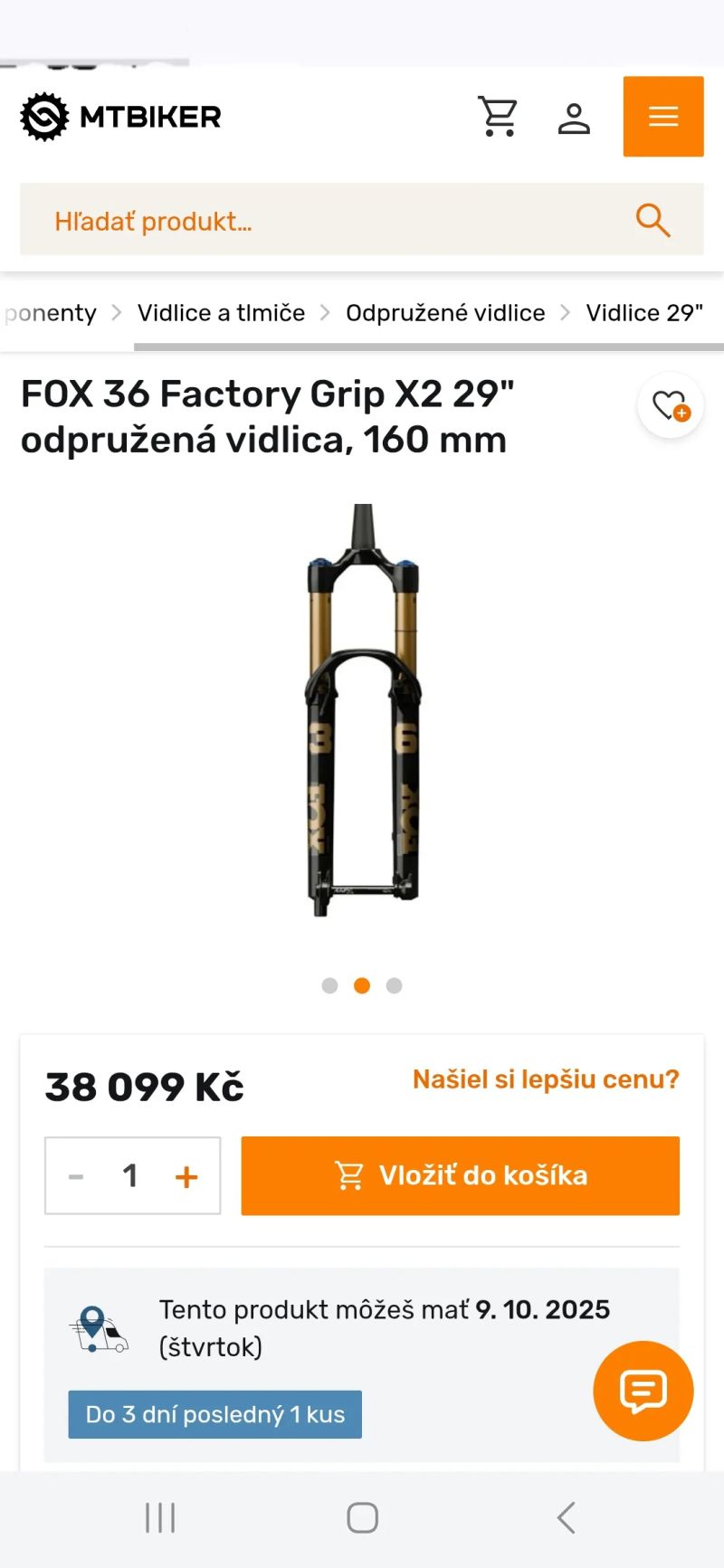Open the Našiel si lepšiu cenu link
The width and height of the screenshot is (724, 1568).
point(546,1079)
